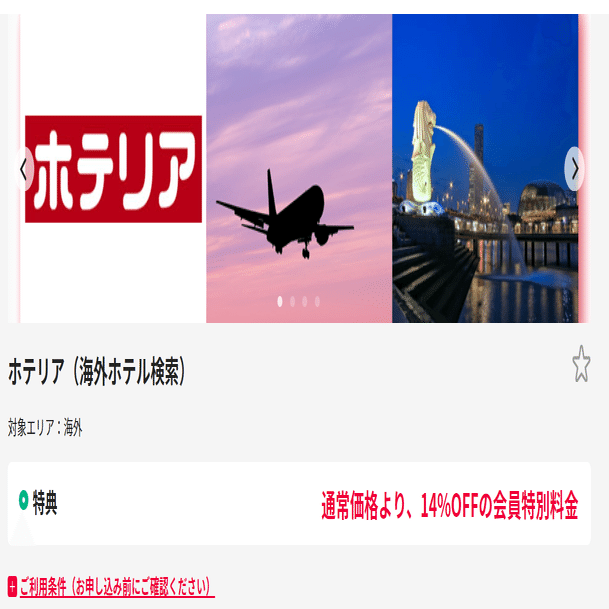The image size is (609, 609).
Task: Go to the previous carousel image
Action: tap(24, 169)
